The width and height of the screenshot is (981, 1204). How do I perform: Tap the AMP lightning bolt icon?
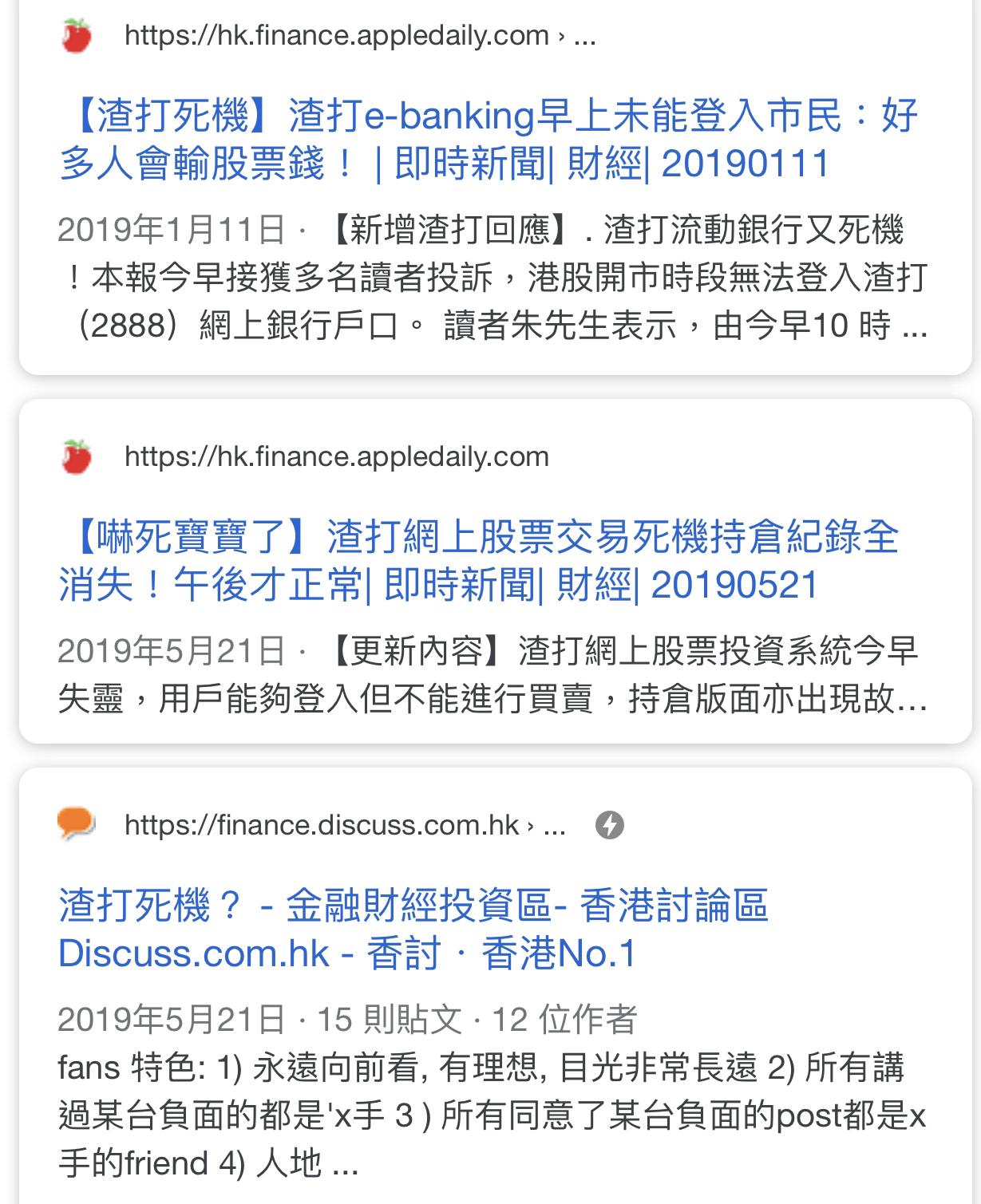[611, 824]
